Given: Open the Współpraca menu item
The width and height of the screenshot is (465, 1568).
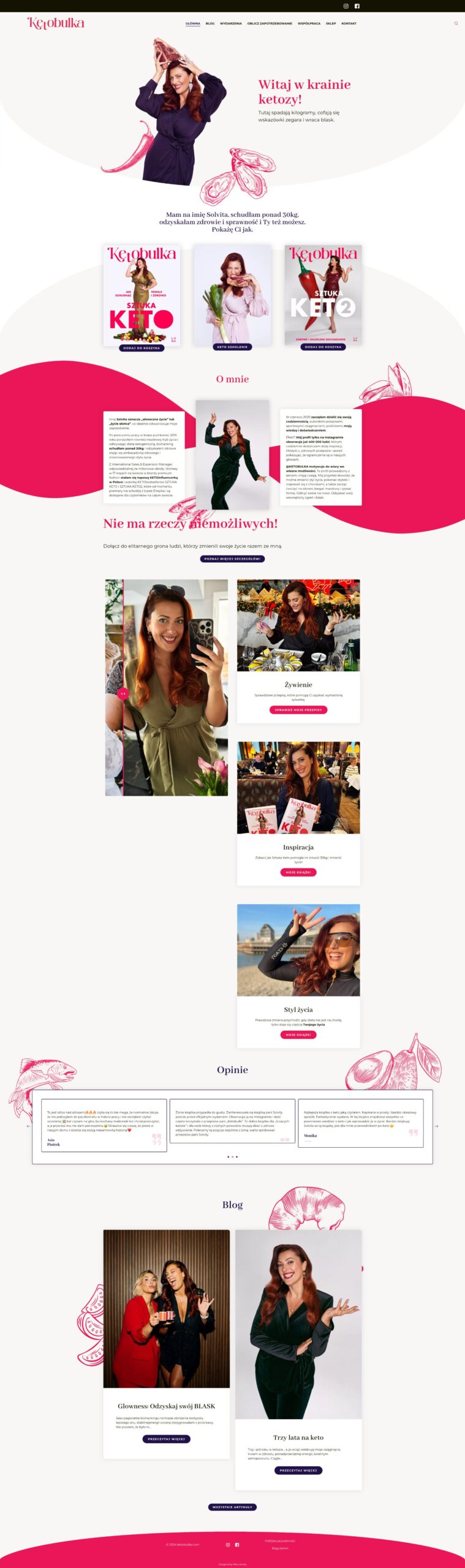Looking at the screenshot, I should point(309,23).
